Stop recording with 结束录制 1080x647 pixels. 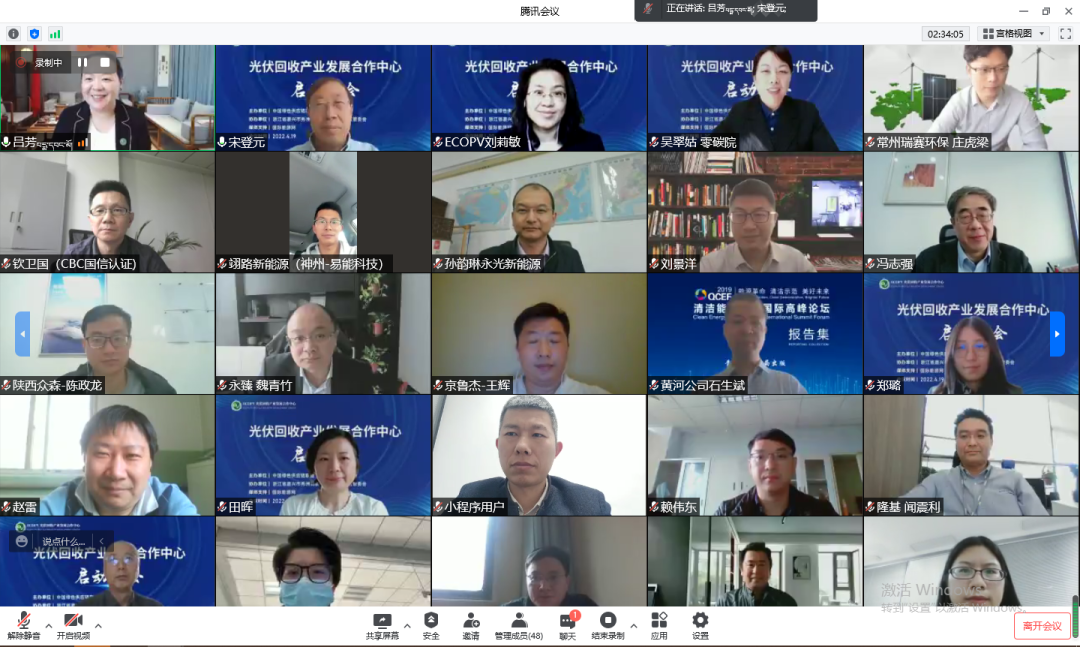point(607,625)
